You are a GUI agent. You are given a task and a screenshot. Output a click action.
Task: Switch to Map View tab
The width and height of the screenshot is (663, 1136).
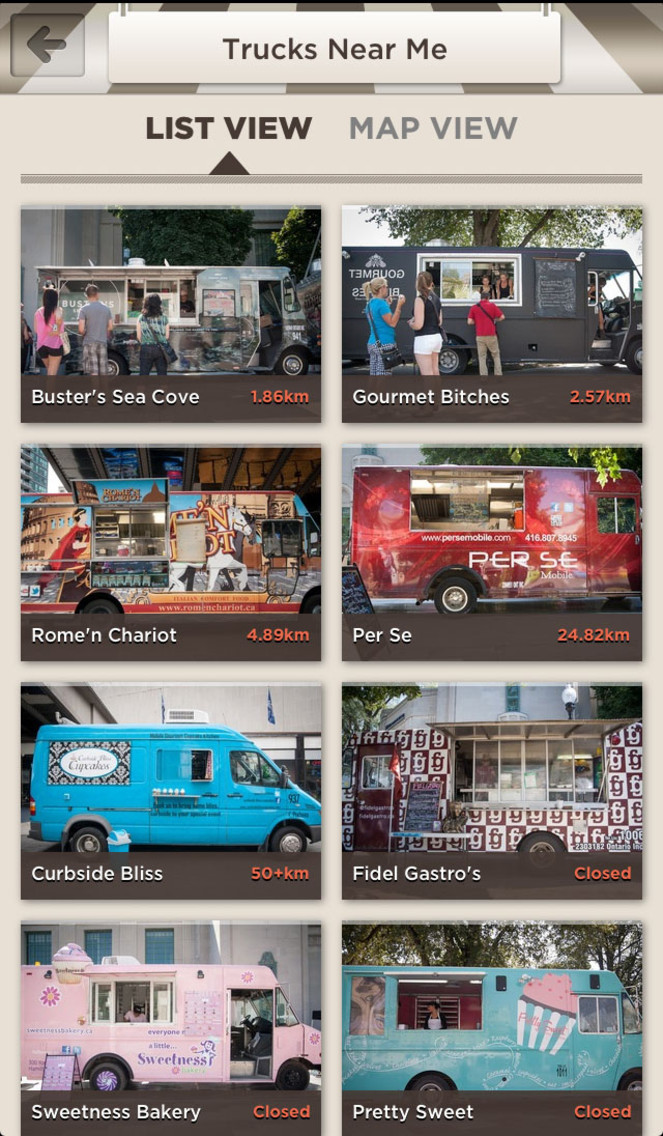[x=432, y=128]
